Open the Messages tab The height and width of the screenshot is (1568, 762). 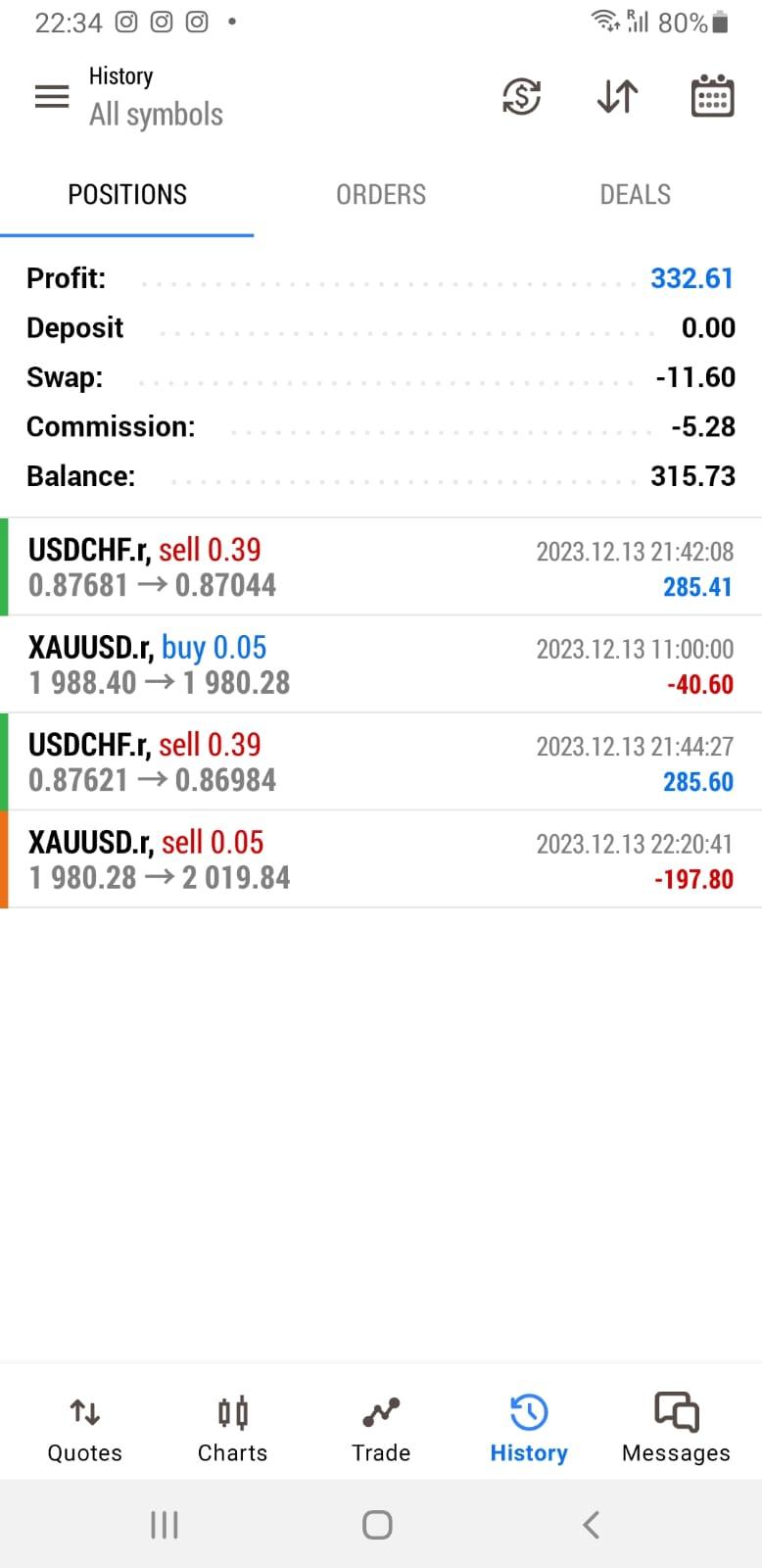[676, 1429]
